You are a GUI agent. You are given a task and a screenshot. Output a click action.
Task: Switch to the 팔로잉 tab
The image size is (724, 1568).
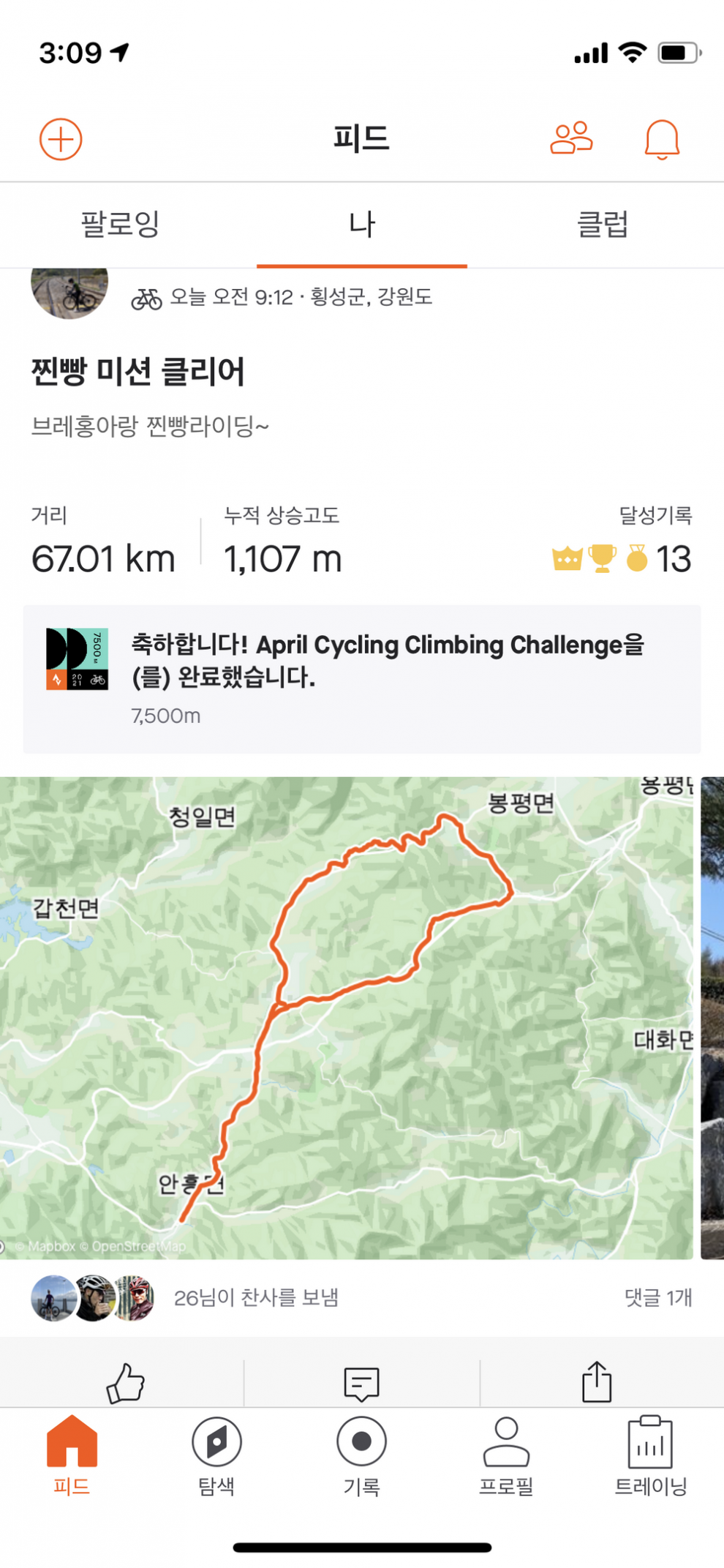point(121,224)
